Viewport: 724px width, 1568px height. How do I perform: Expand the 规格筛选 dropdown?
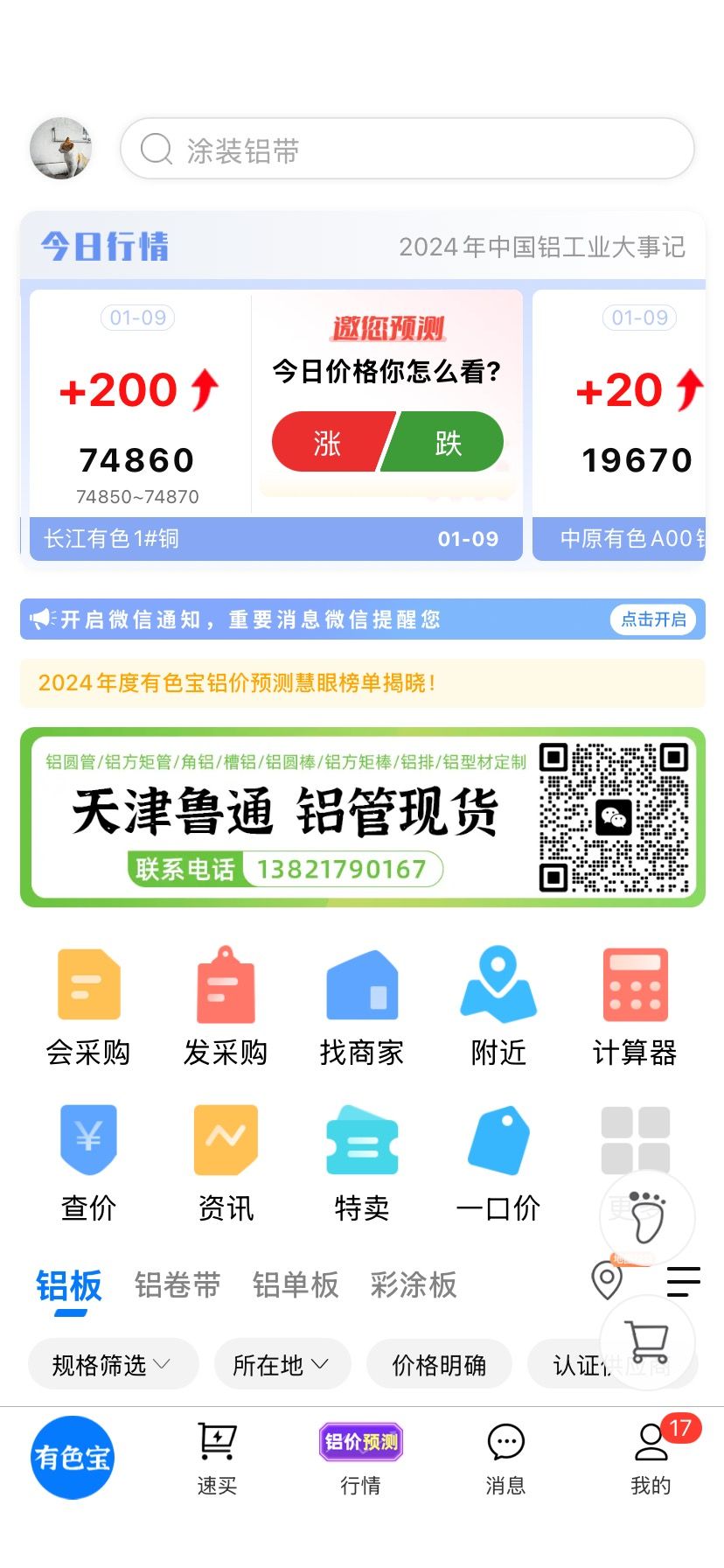coord(112,1364)
